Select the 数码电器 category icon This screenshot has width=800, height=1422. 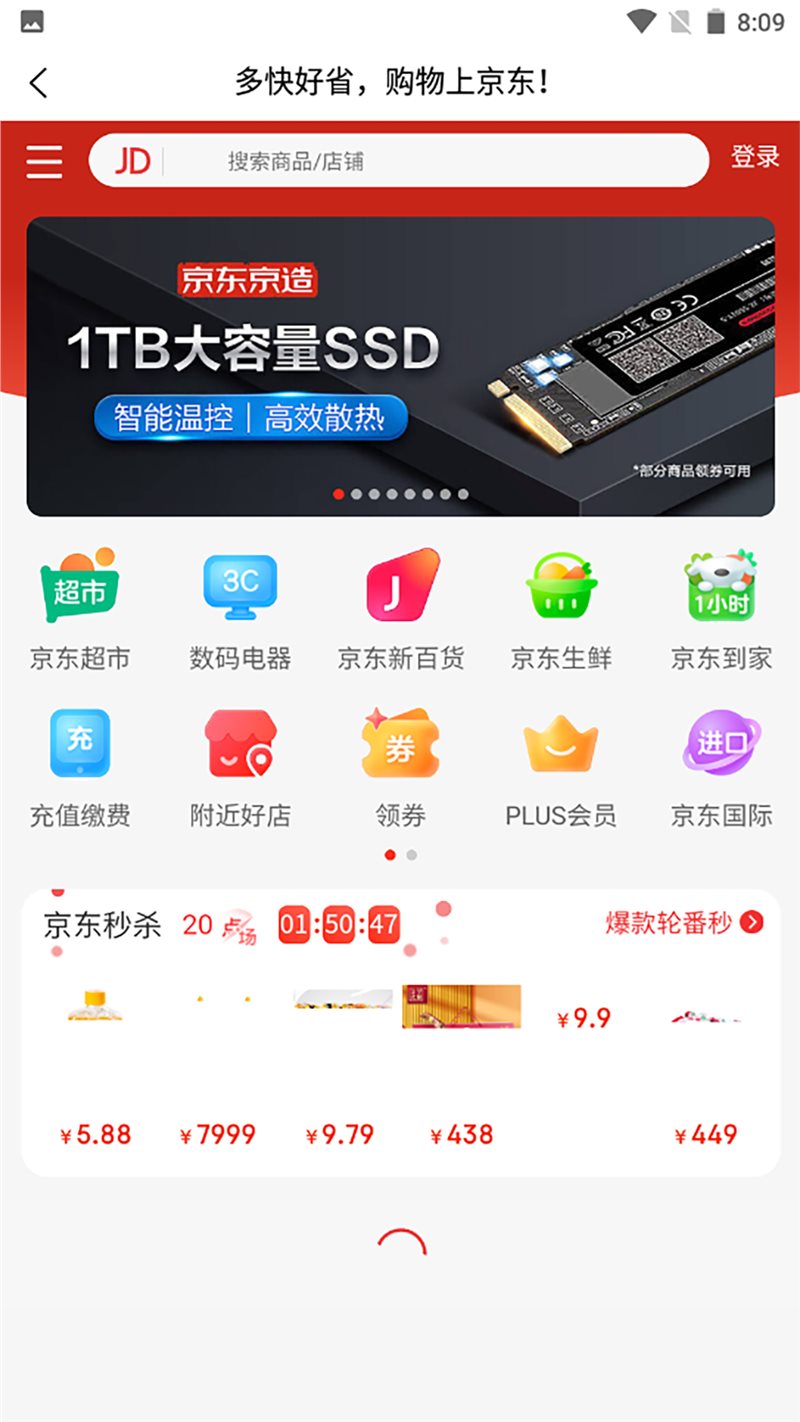[x=239, y=586]
